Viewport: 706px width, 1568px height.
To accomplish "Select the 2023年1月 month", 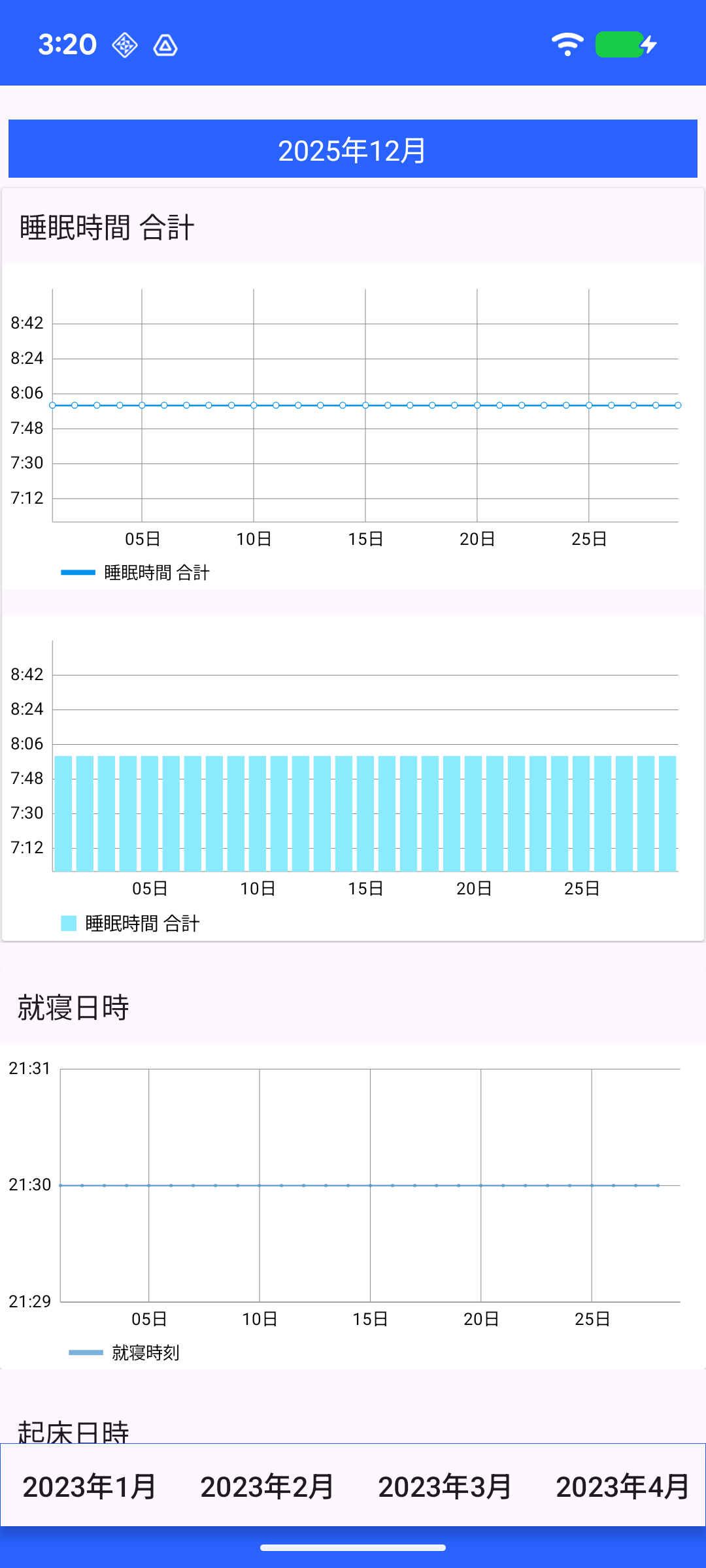I will (x=90, y=1487).
